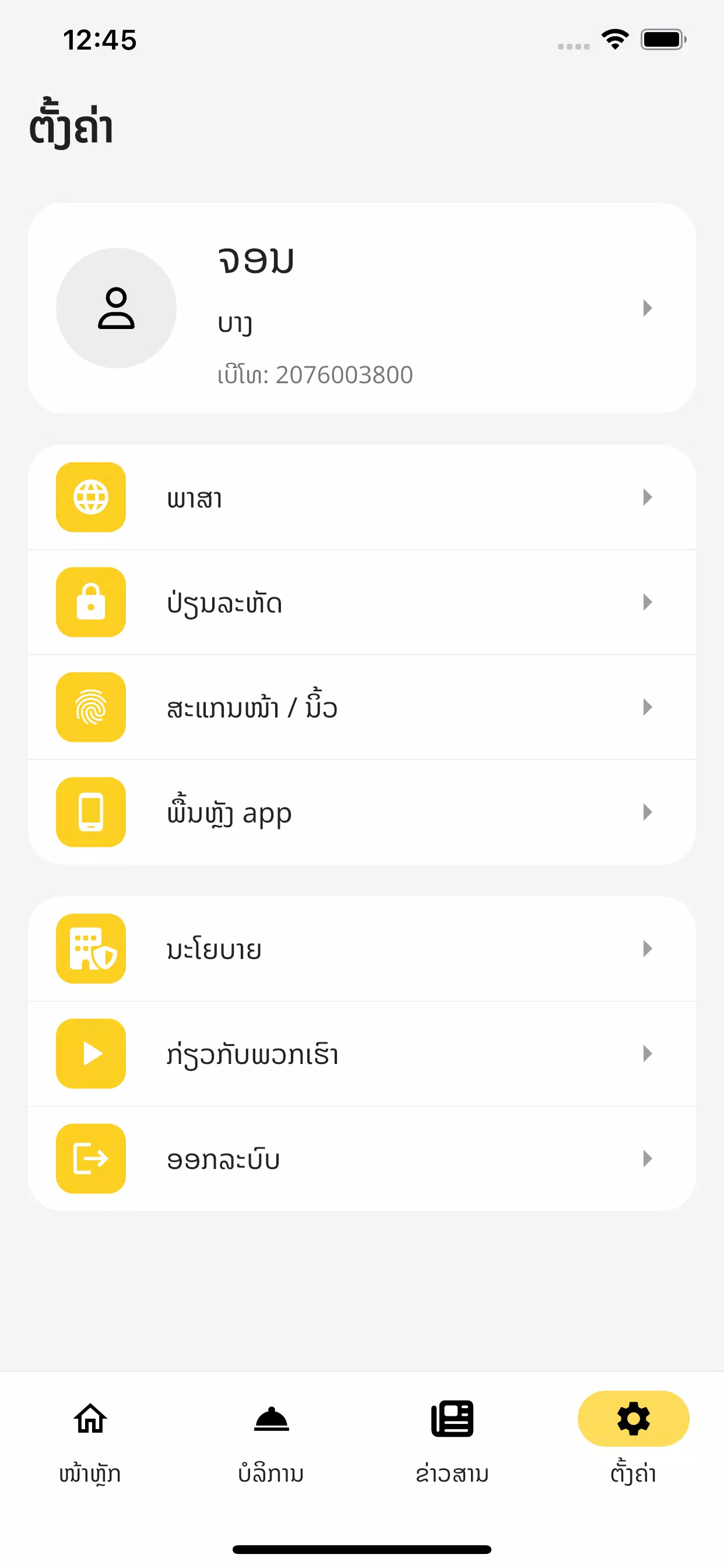Switch to the ໜ້າຫຼັກ home tab
This screenshot has width=724, height=1568.
point(90,1443)
